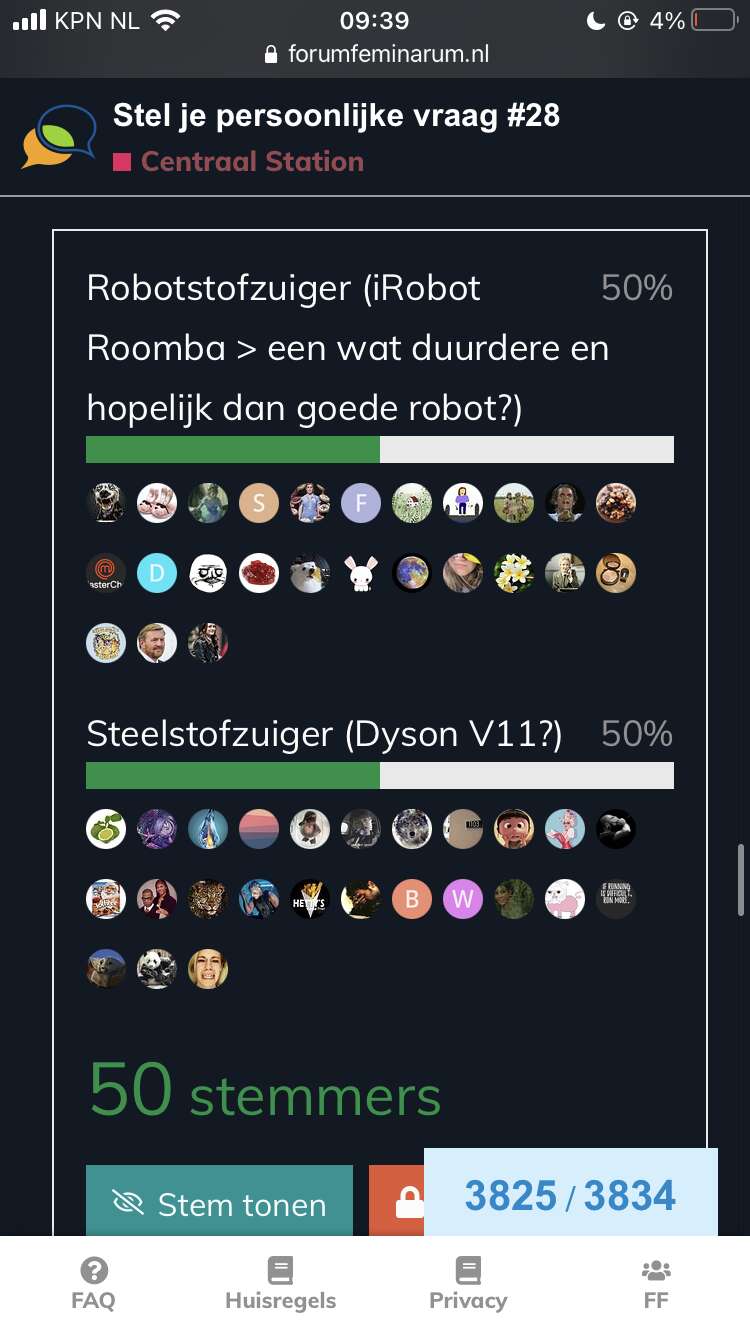The width and height of the screenshot is (750, 1334).
Task: View the voter avatar with letter W
Action: (463, 899)
